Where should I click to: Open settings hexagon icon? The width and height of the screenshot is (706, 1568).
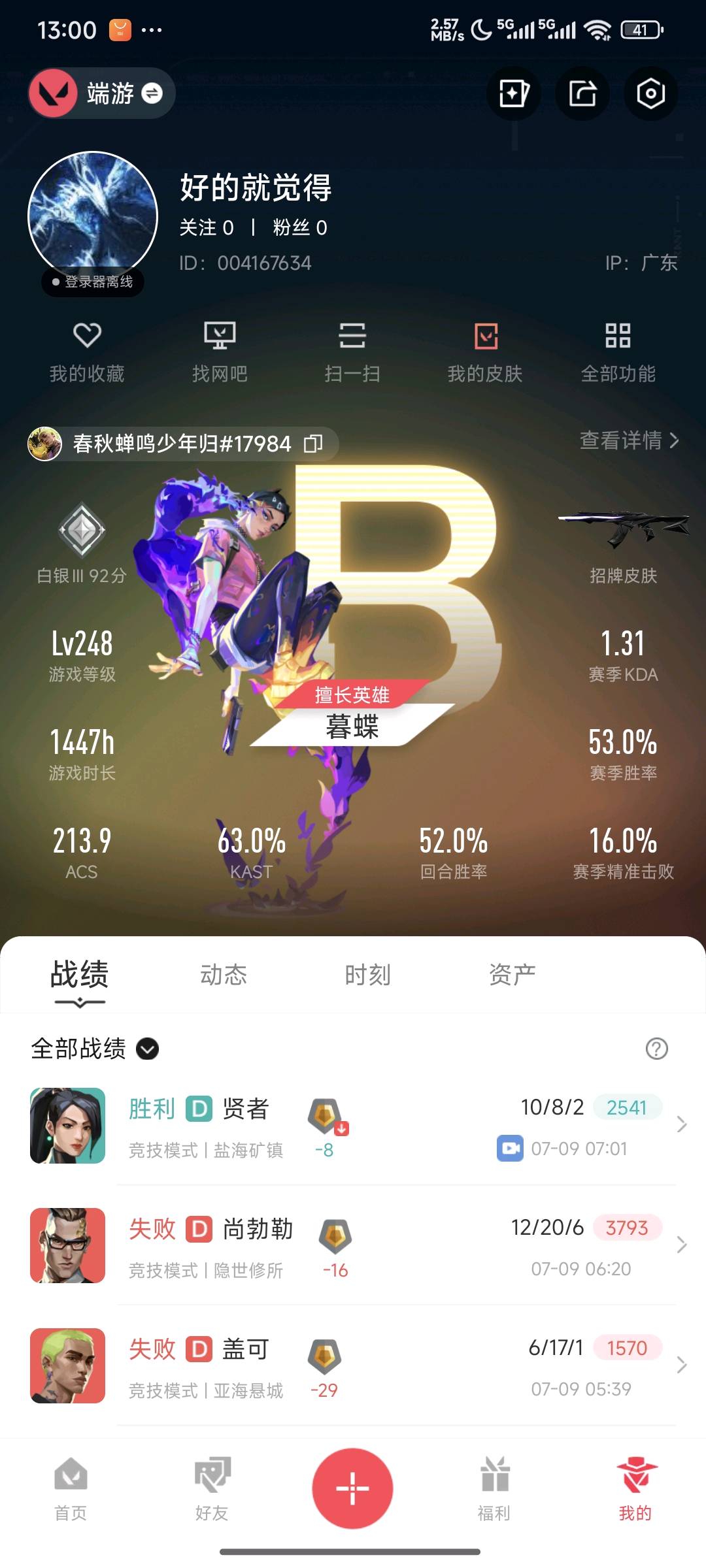(x=650, y=93)
